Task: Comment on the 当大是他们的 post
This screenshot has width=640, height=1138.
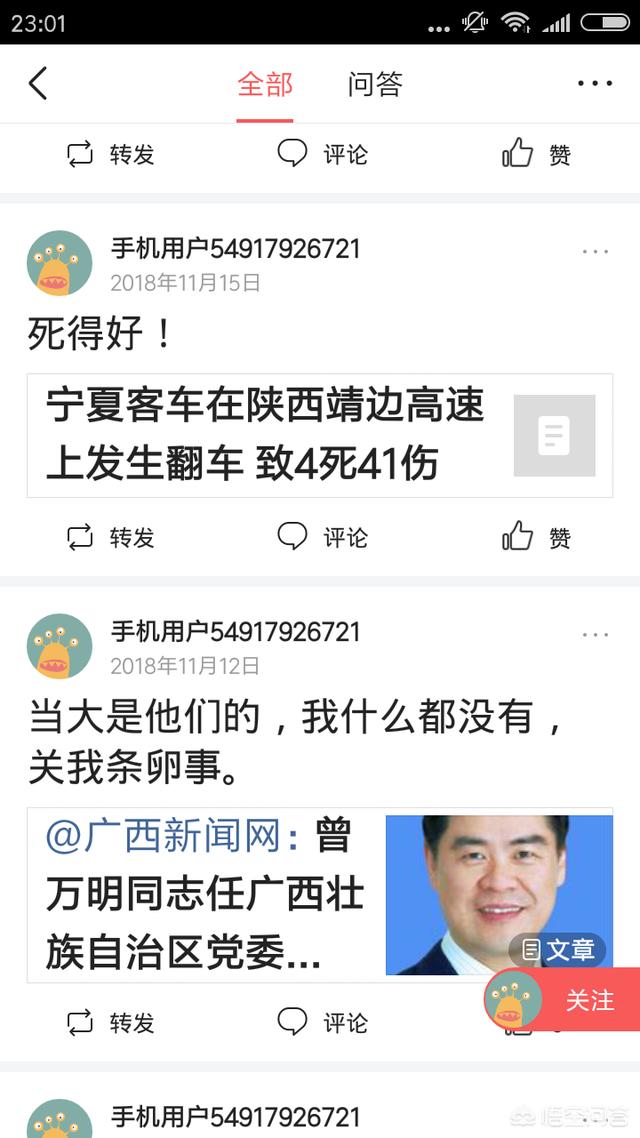Action: coord(322,1022)
